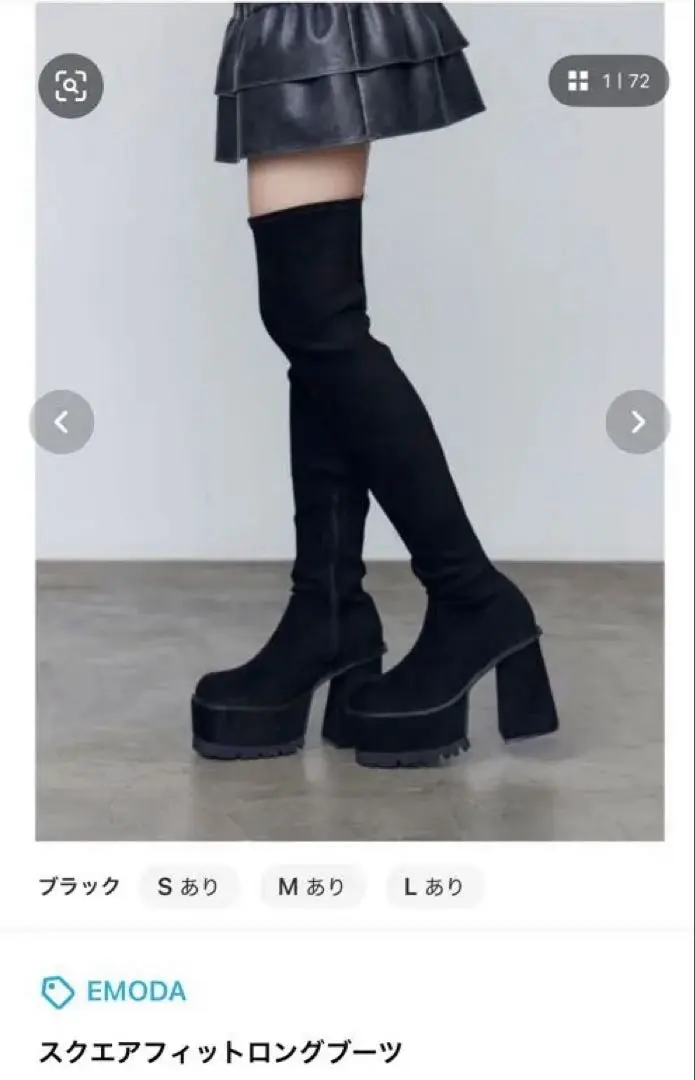Show the previous product photo

[61, 422]
